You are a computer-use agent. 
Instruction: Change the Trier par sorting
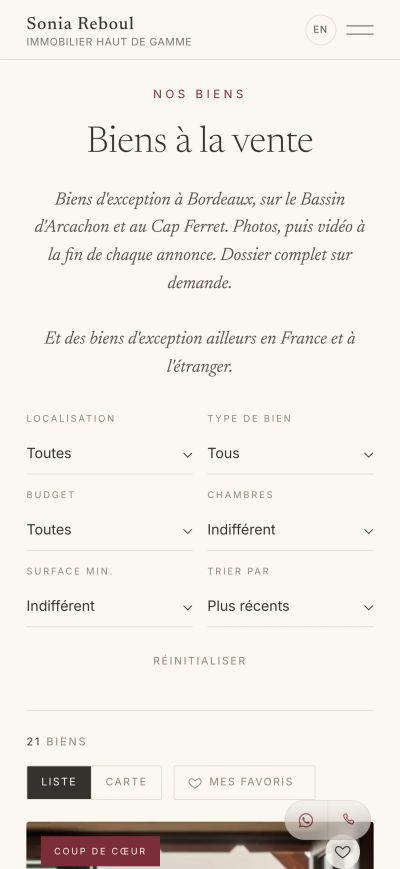pos(290,607)
